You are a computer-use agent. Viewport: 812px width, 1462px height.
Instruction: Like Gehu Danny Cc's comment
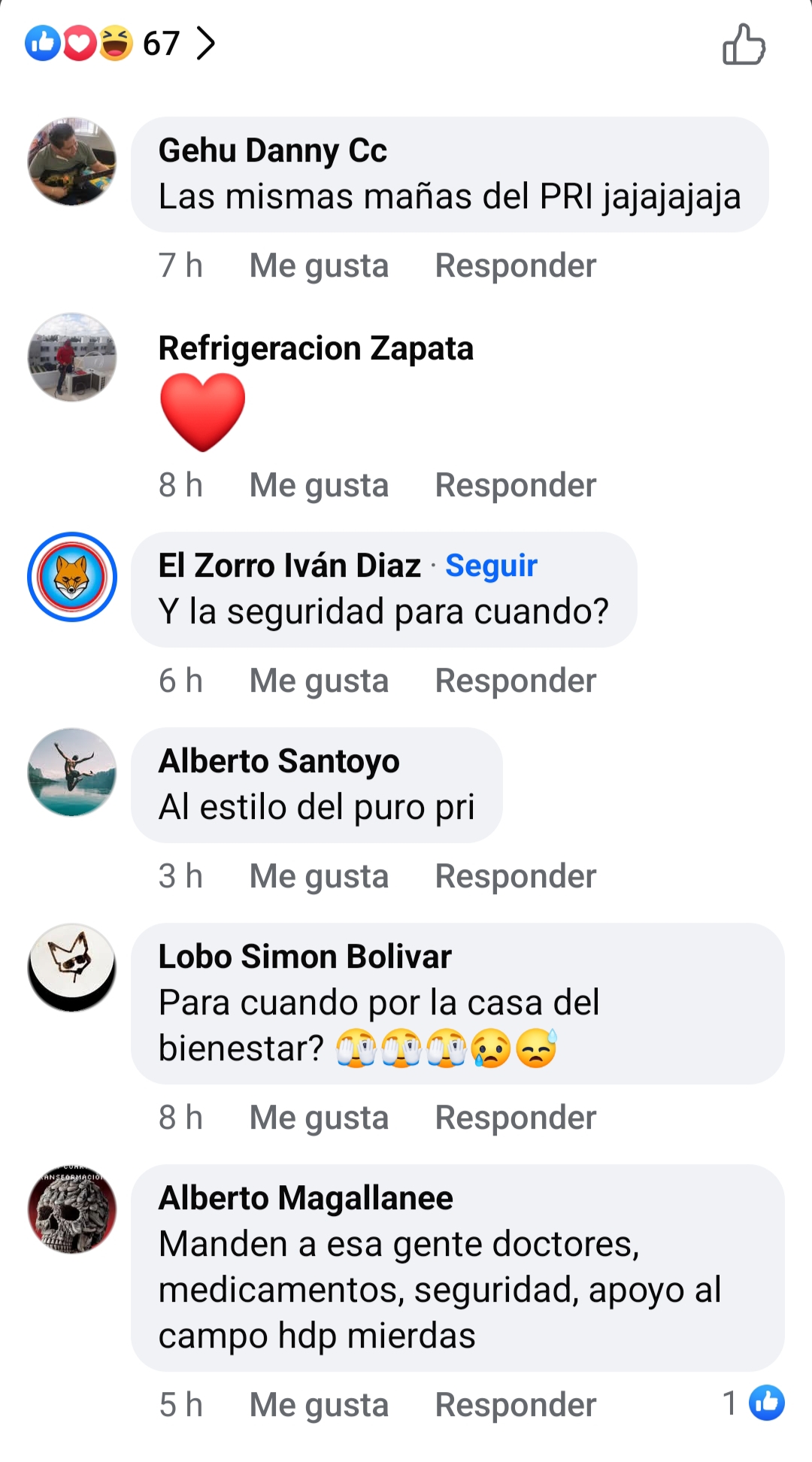pyautogui.click(x=319, y=265)
